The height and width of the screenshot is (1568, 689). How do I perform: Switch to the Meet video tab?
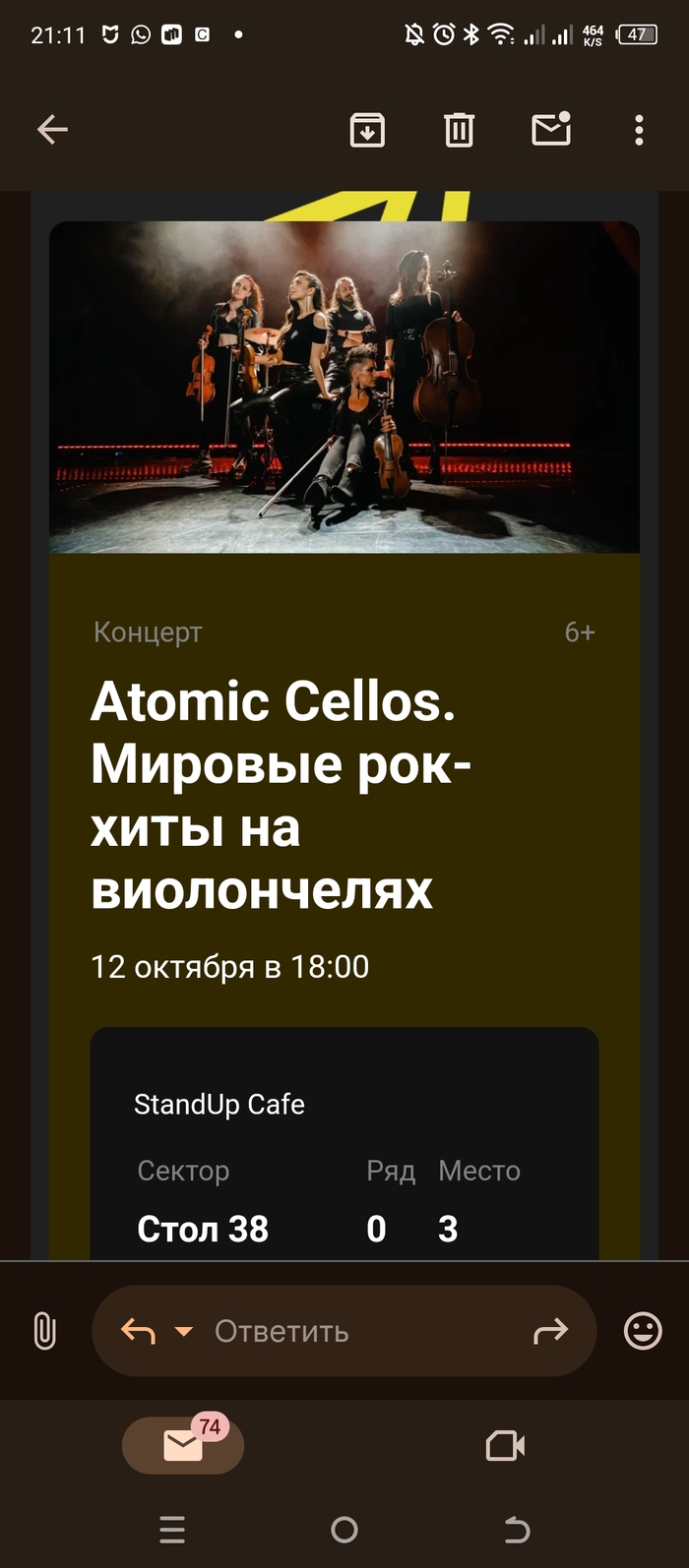(505, 1445)
